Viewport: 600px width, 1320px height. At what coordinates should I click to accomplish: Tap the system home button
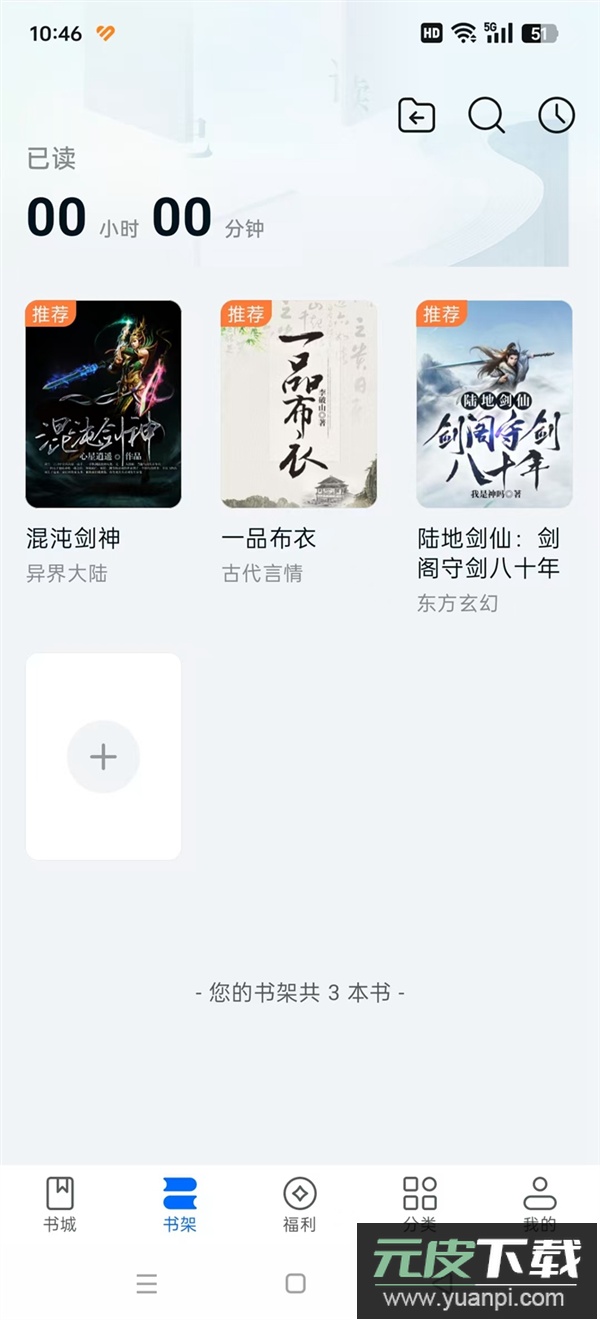295,1284
